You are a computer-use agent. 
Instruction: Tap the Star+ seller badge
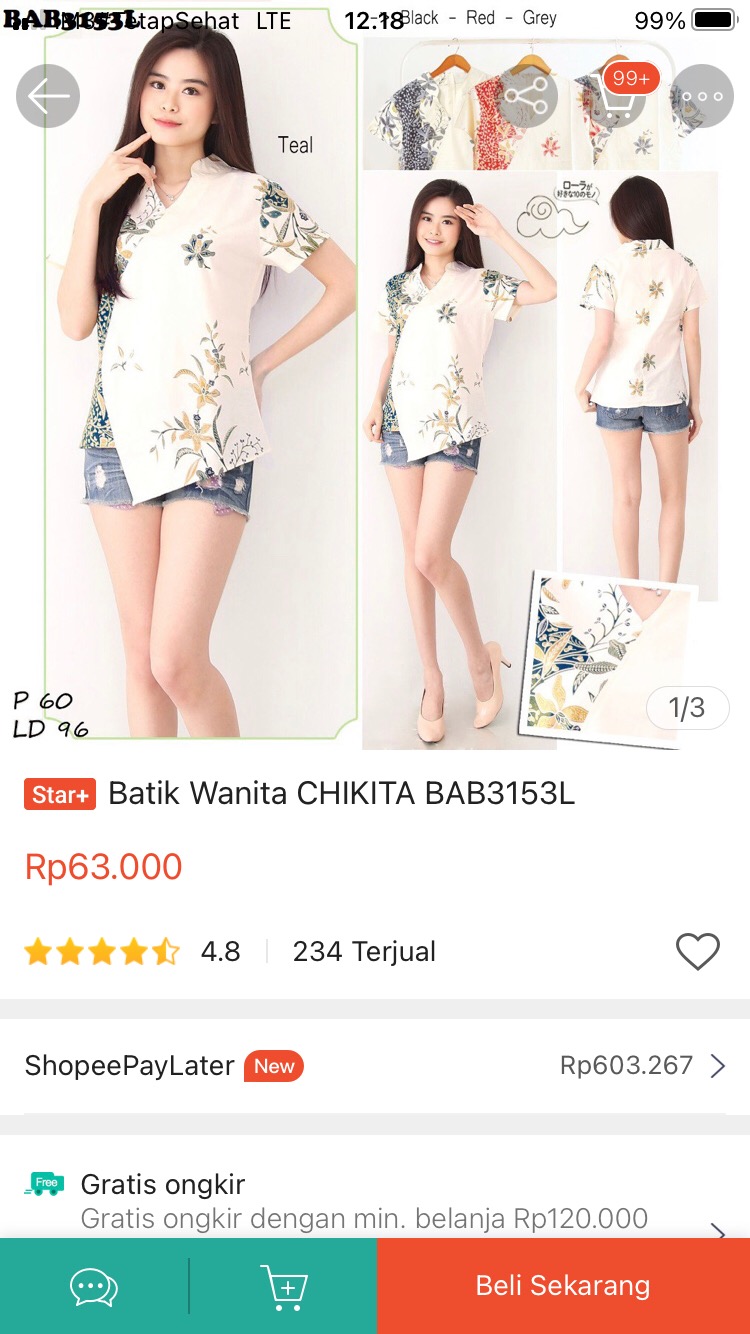58,792
